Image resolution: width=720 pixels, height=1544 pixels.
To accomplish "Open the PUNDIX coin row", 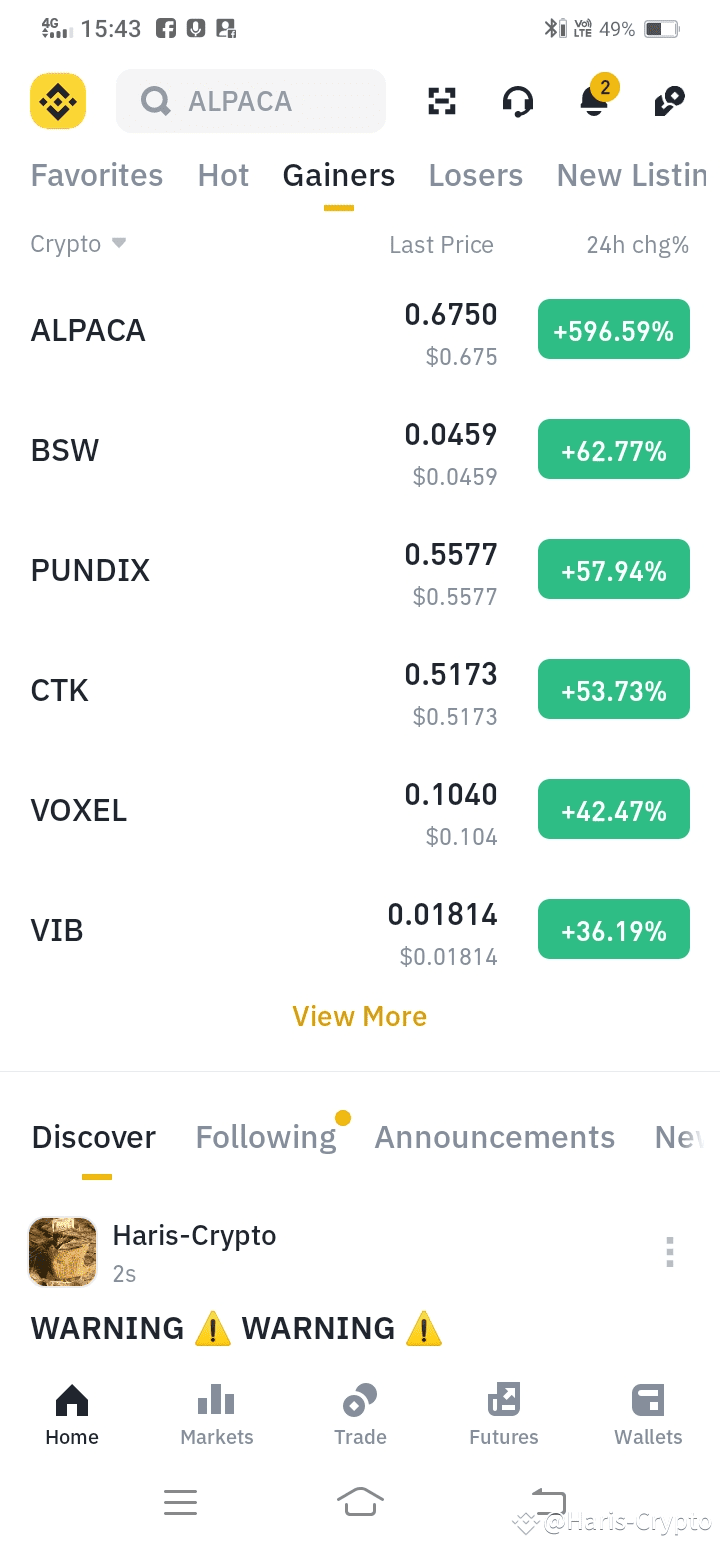I will point(360,570).
